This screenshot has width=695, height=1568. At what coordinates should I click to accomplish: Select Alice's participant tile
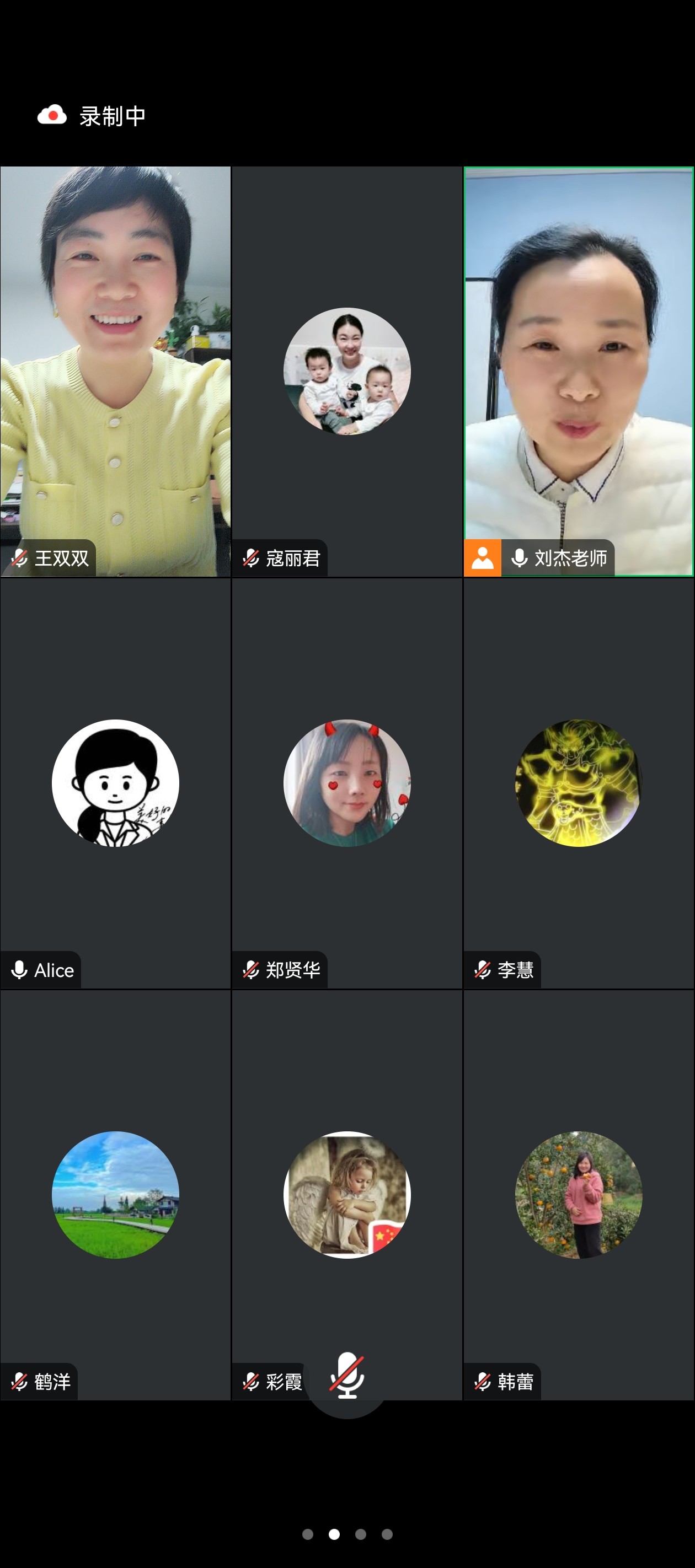click(115, 783)
